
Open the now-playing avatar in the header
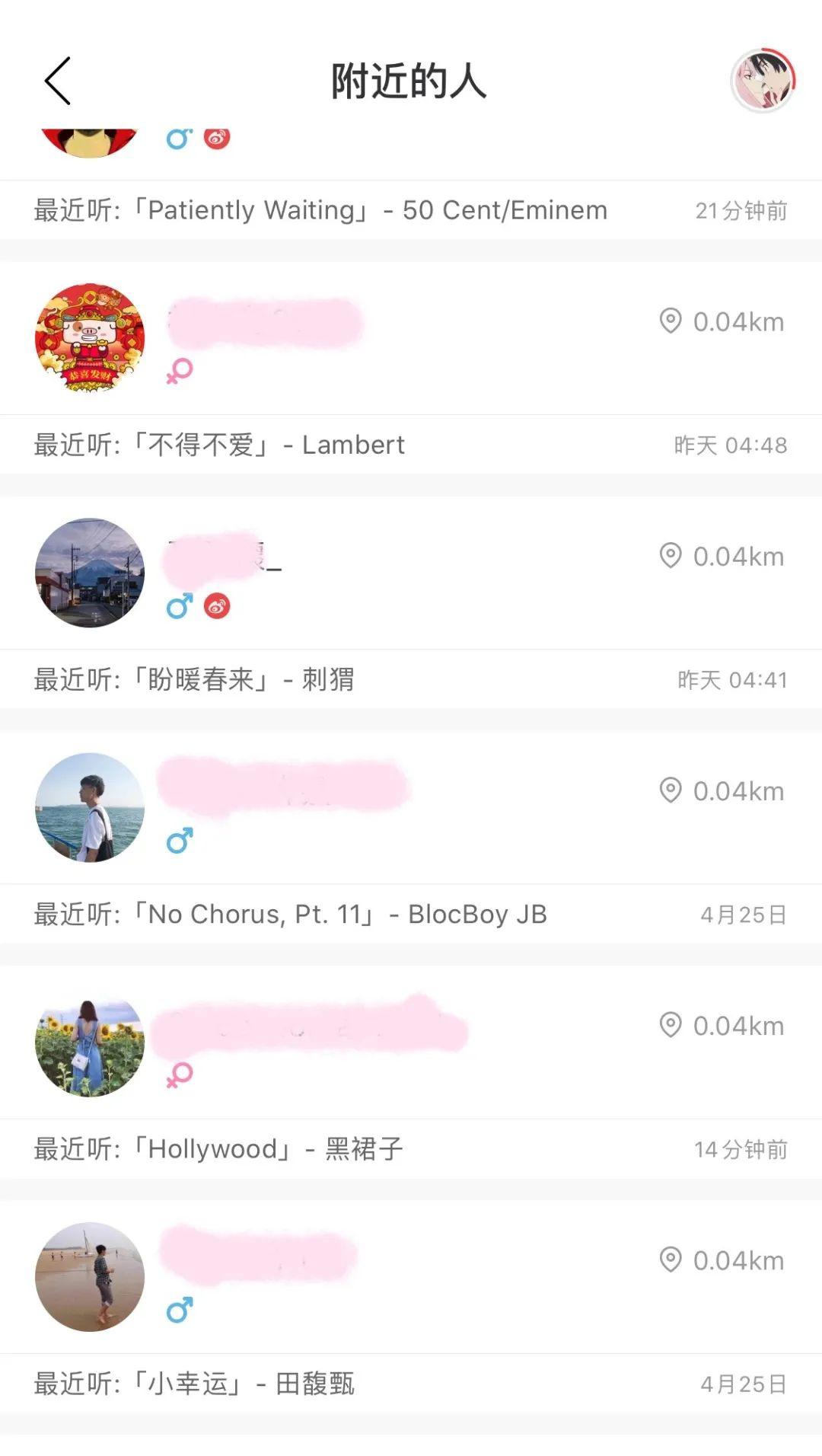tap(763, 81)
